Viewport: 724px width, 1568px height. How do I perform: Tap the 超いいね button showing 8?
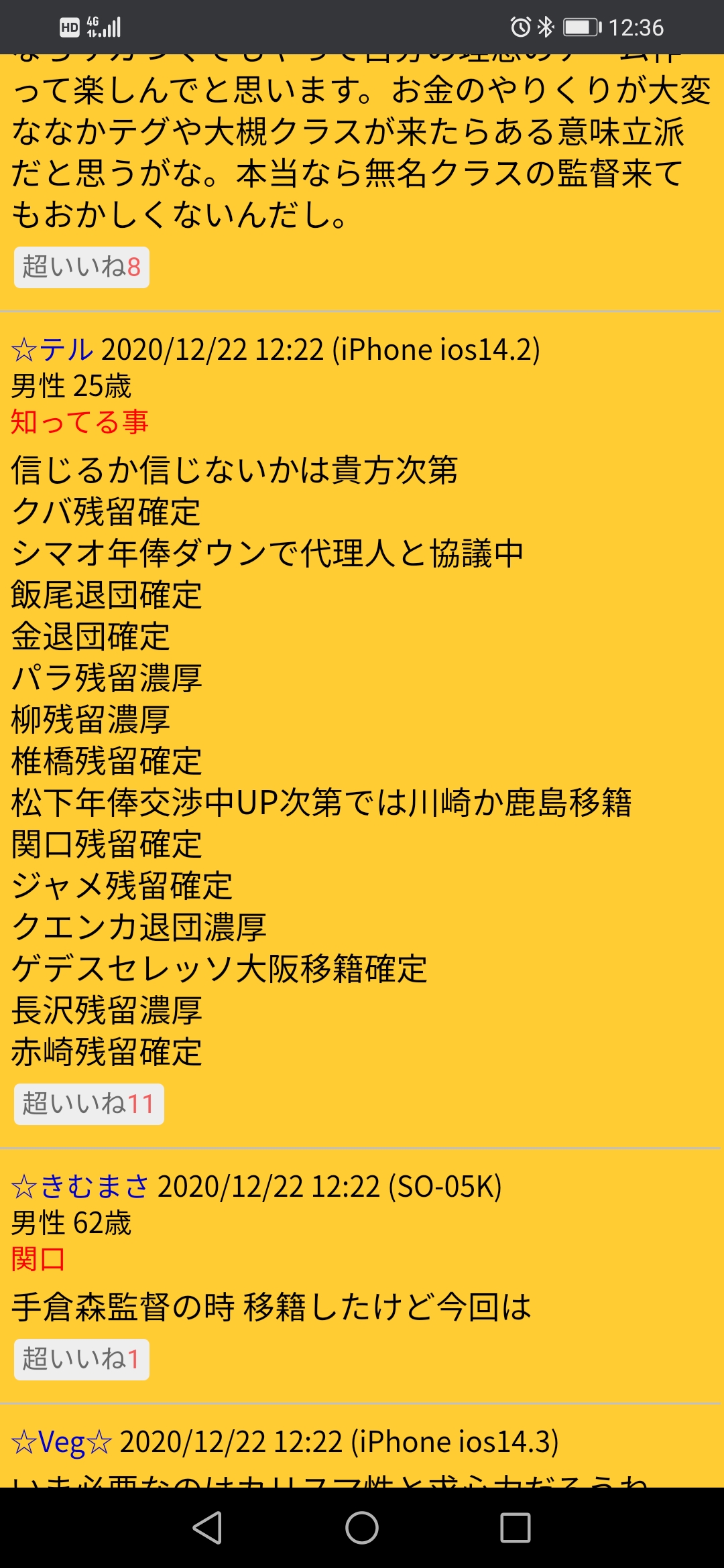click(x=82, y=267)
